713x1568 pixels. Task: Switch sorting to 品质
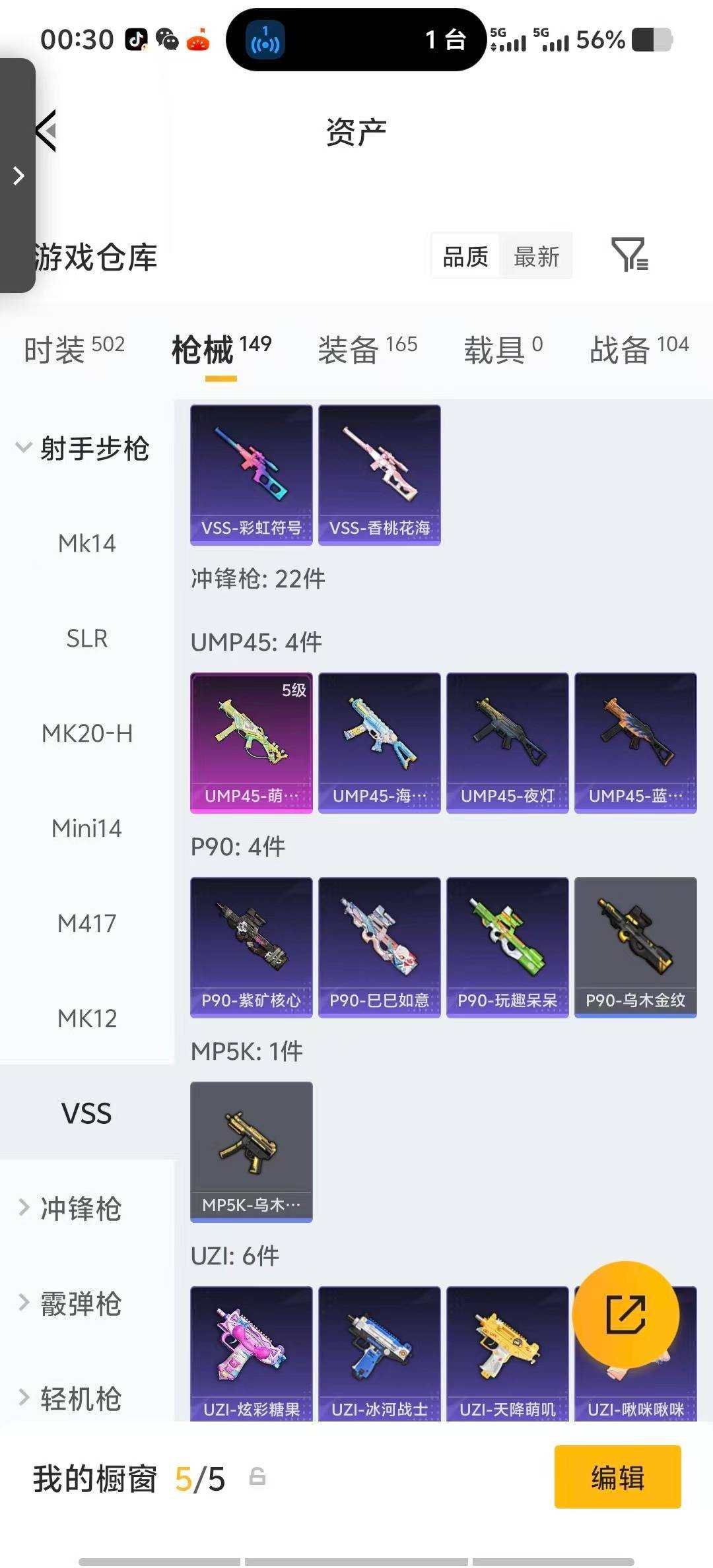(x=465, y=256)
